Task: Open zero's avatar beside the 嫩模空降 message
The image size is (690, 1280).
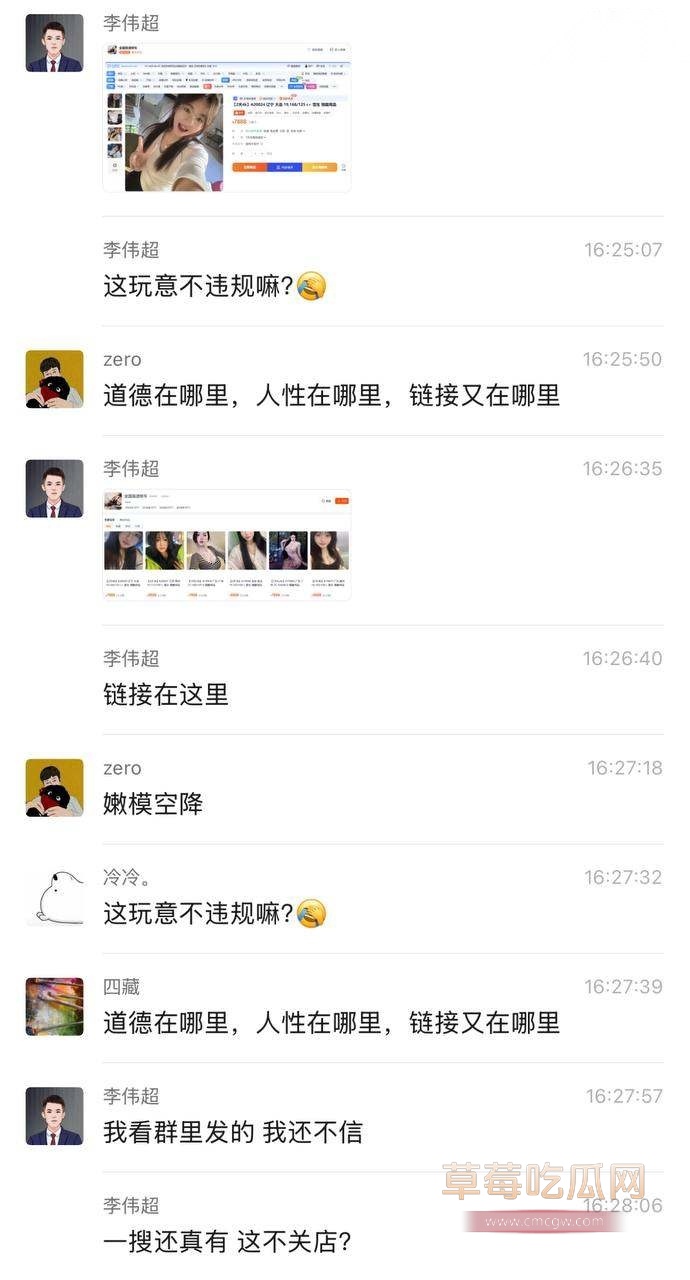Action: [54, 788]
